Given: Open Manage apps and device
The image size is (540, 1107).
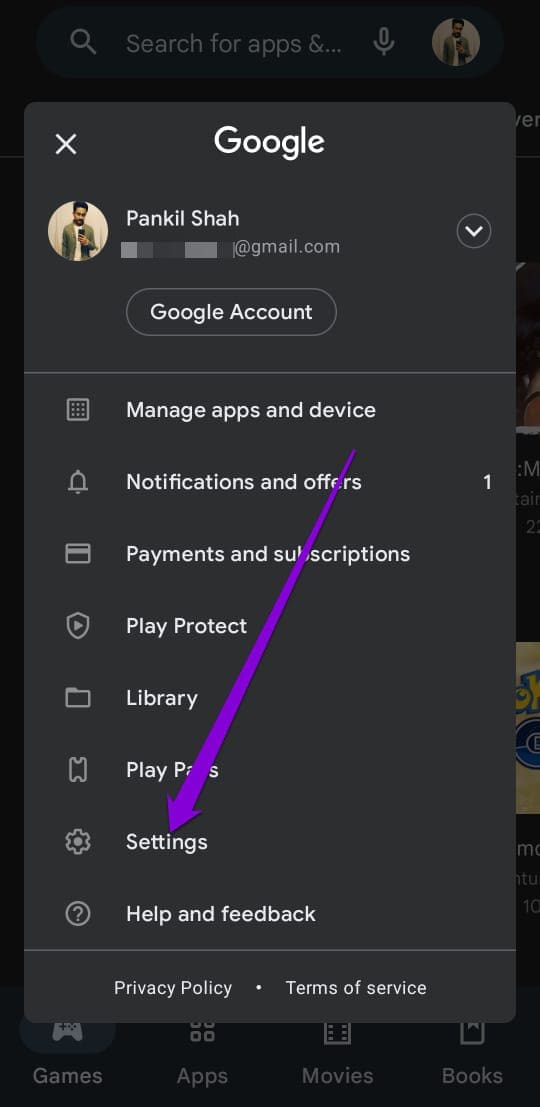Looking at the screenshot, I should pos(270,410).
